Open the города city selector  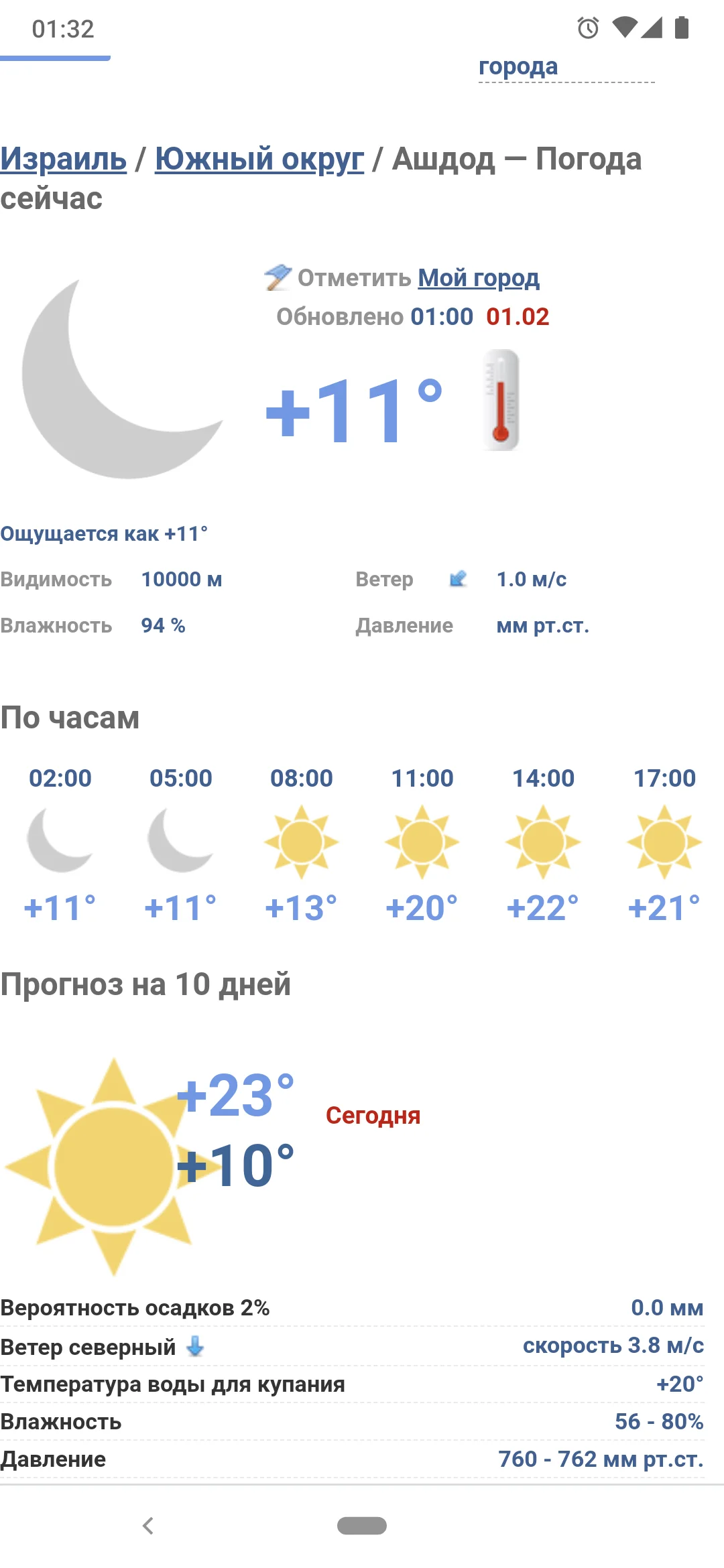518,66
